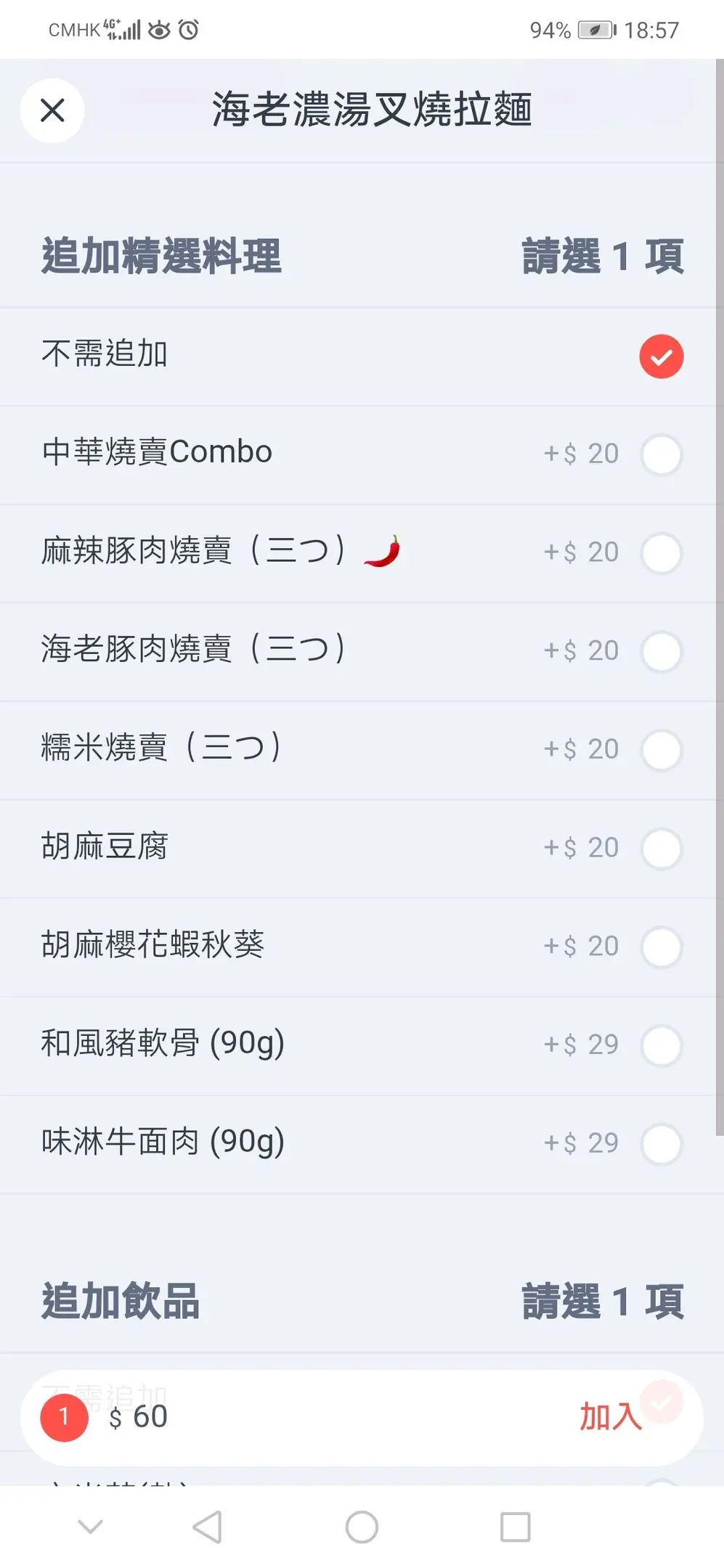Go back with the system back button
The height and width of the screenshot is (1568, 724).
click(208, 1527)
